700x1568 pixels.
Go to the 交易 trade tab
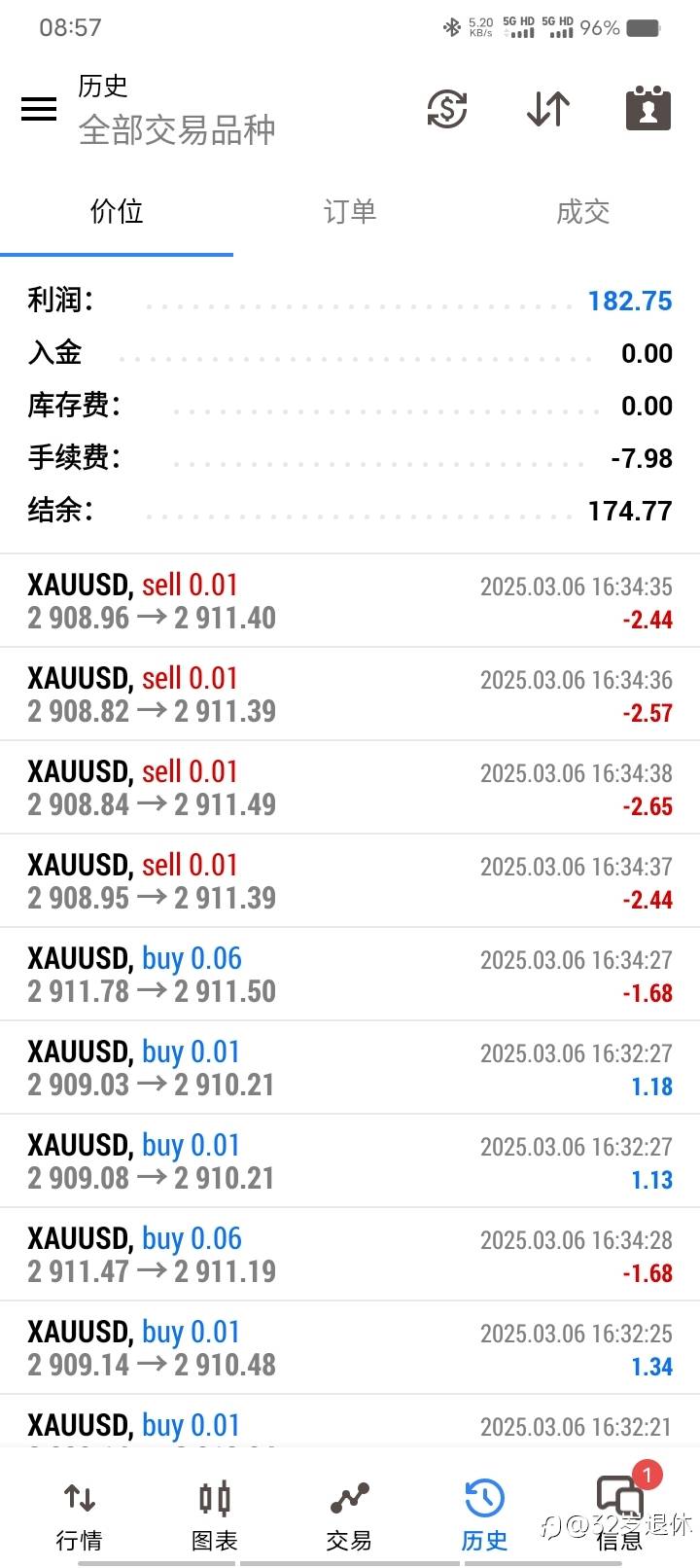point(349,1515)
